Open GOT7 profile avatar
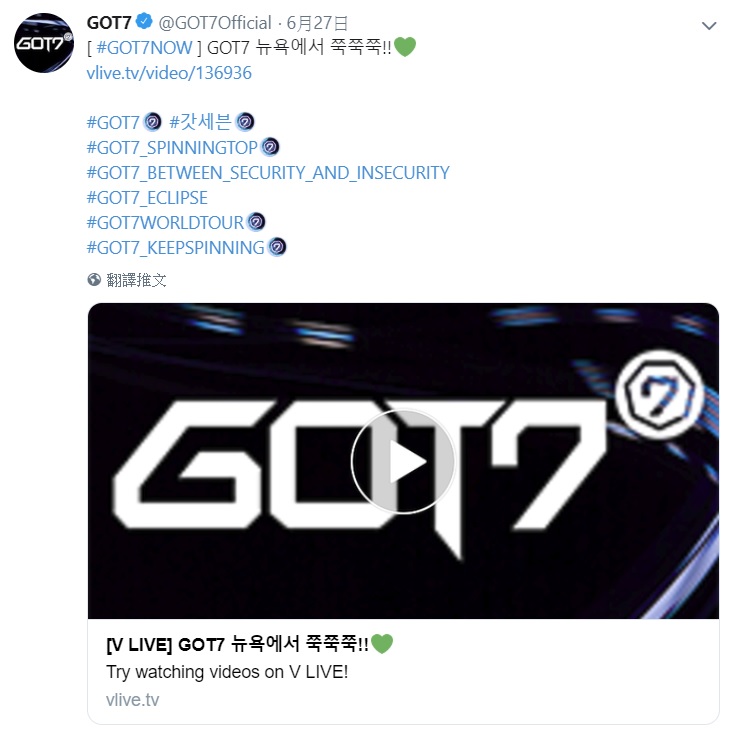This screenshot has height=746, width=730. click(42, 44)
